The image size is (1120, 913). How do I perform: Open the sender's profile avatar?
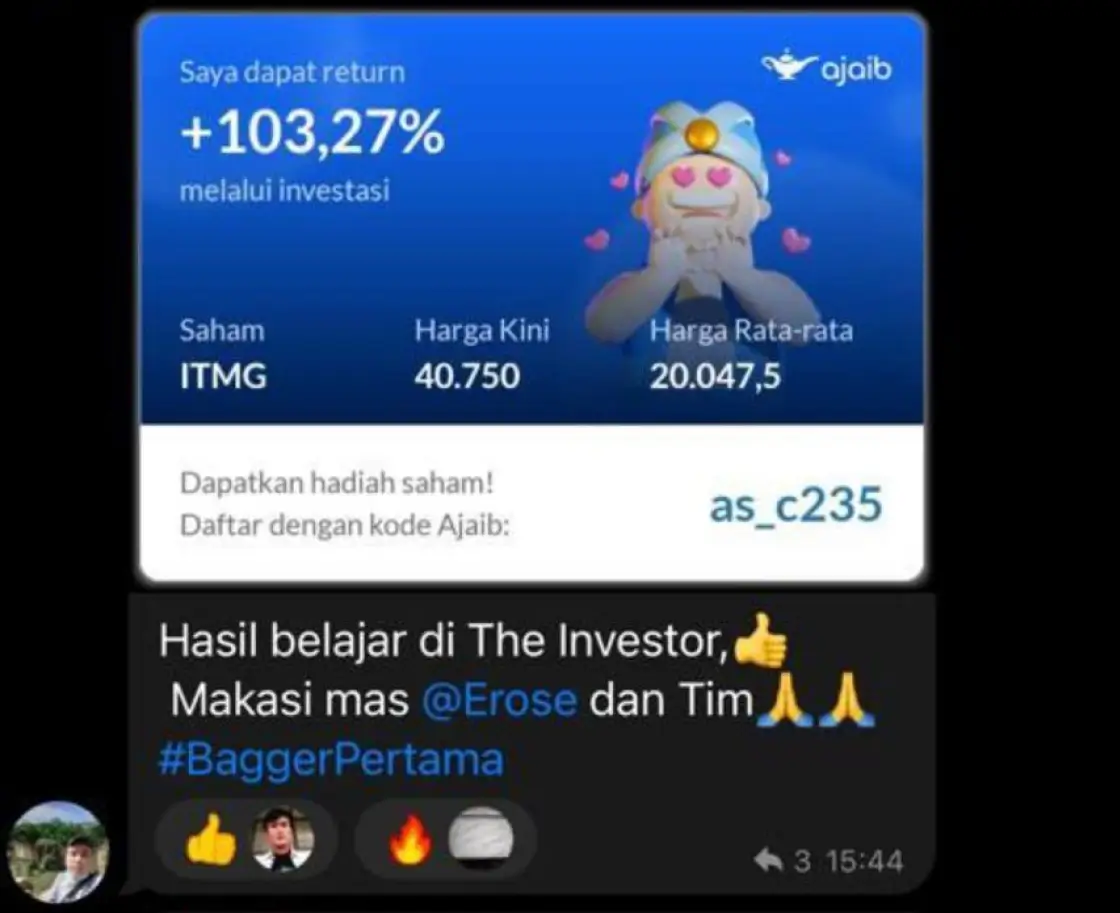click(x=57, y=852)
